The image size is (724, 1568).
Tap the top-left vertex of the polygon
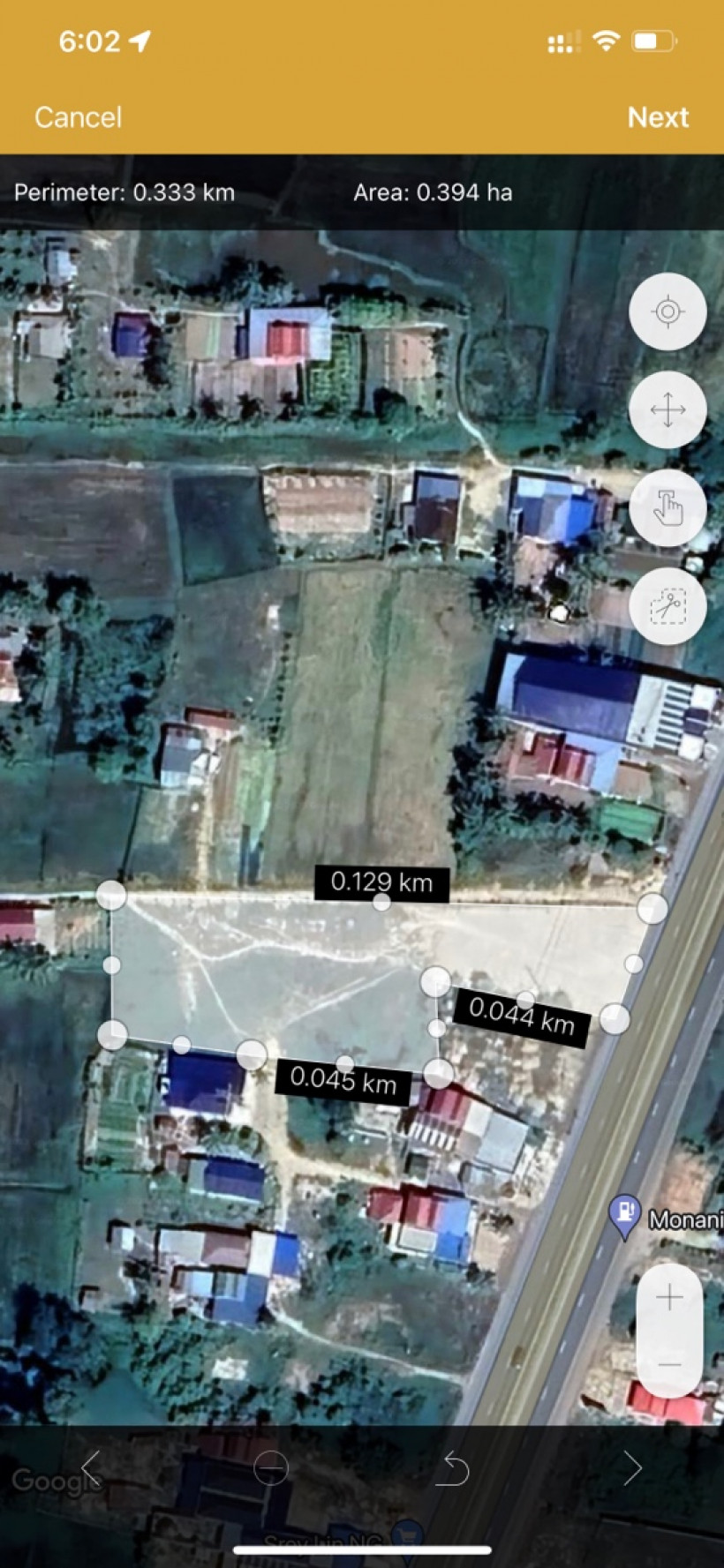tap(111, 893)
